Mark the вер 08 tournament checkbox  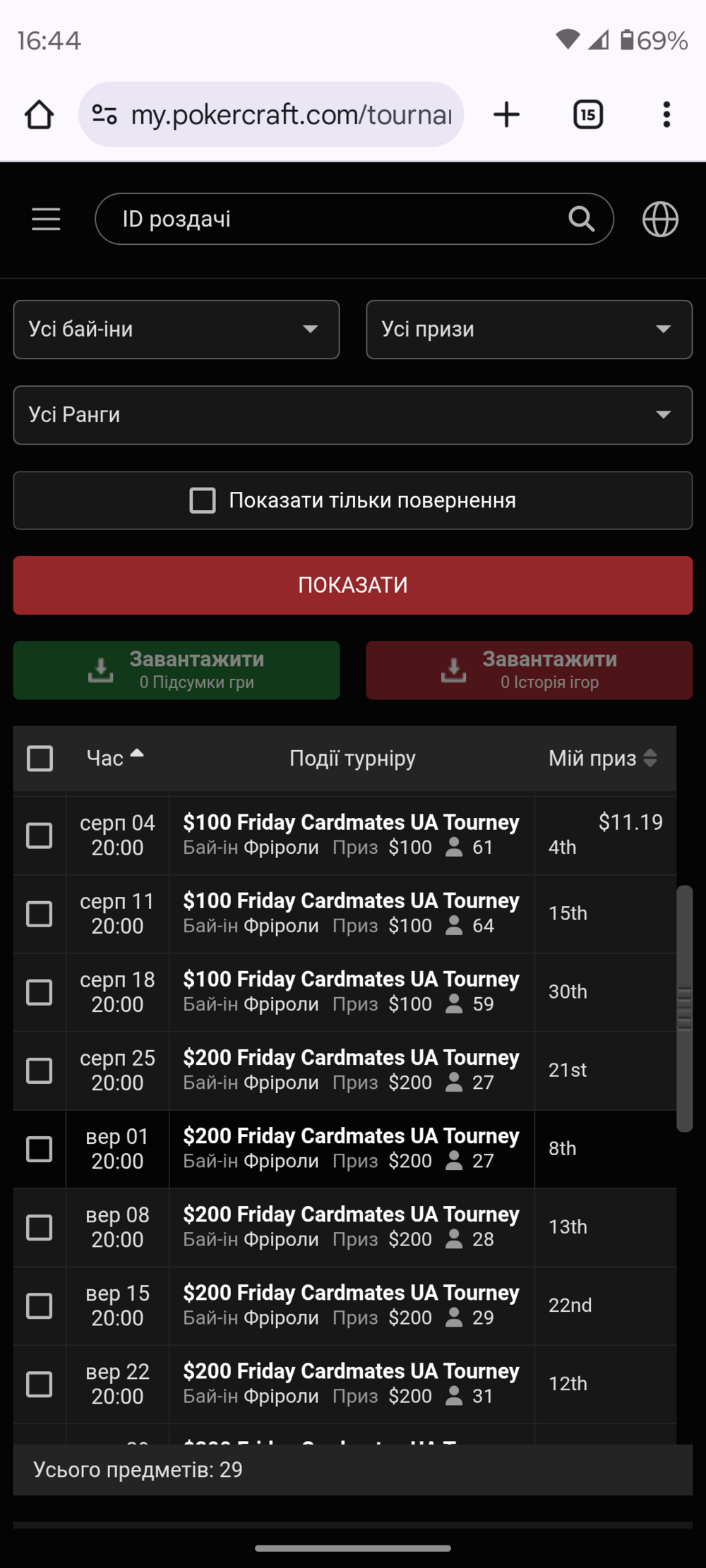coord(40,1227)
